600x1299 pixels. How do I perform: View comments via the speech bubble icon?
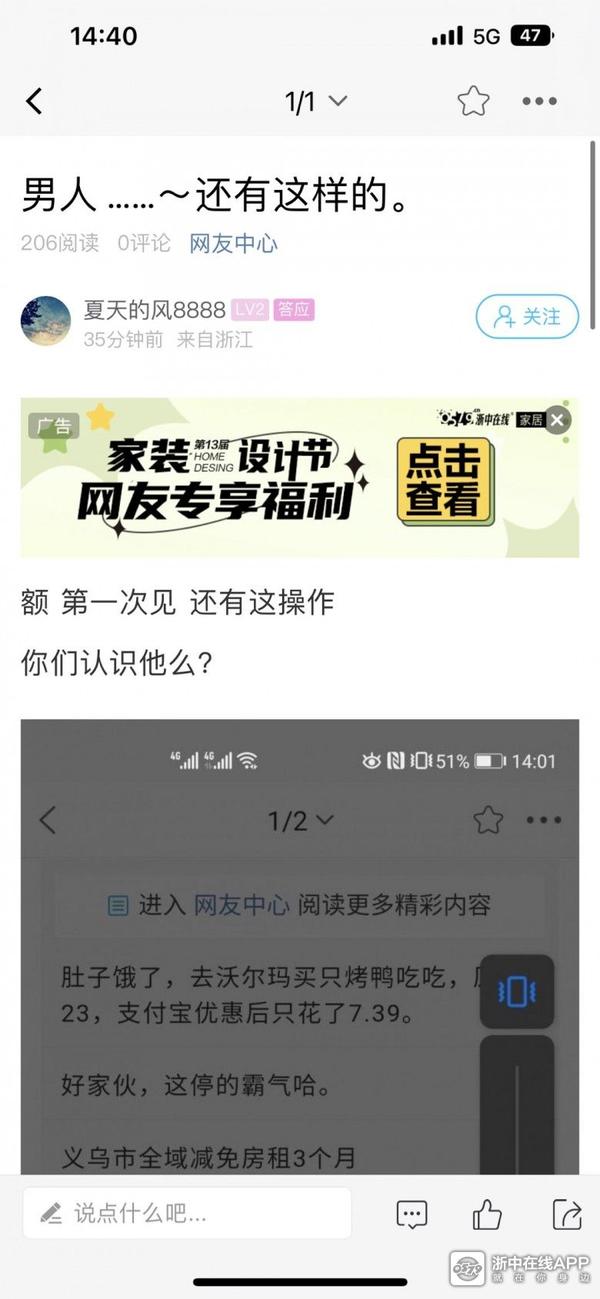pyautogui.click(x=412, y=1214)
